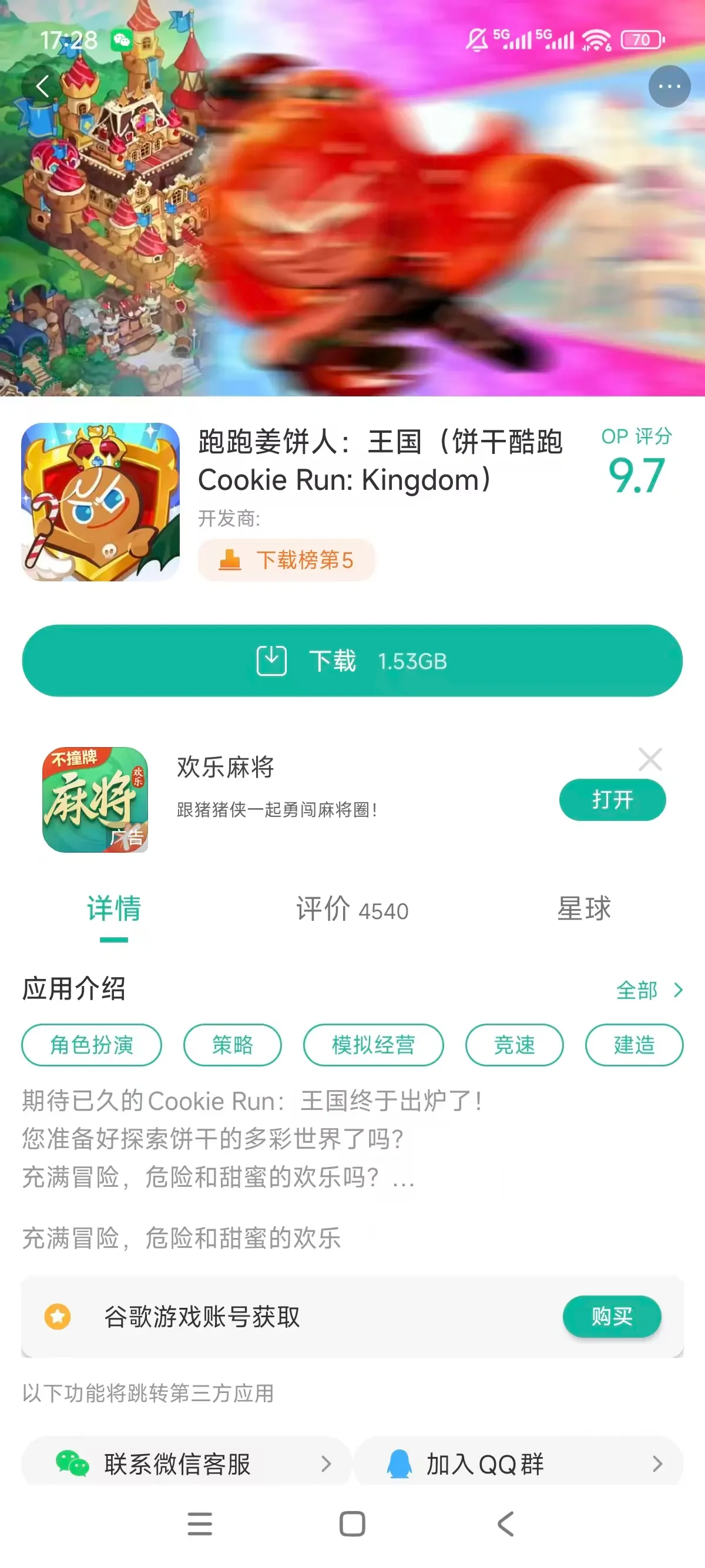Select the 模拟经营 tag chip

coord(373,1045)
